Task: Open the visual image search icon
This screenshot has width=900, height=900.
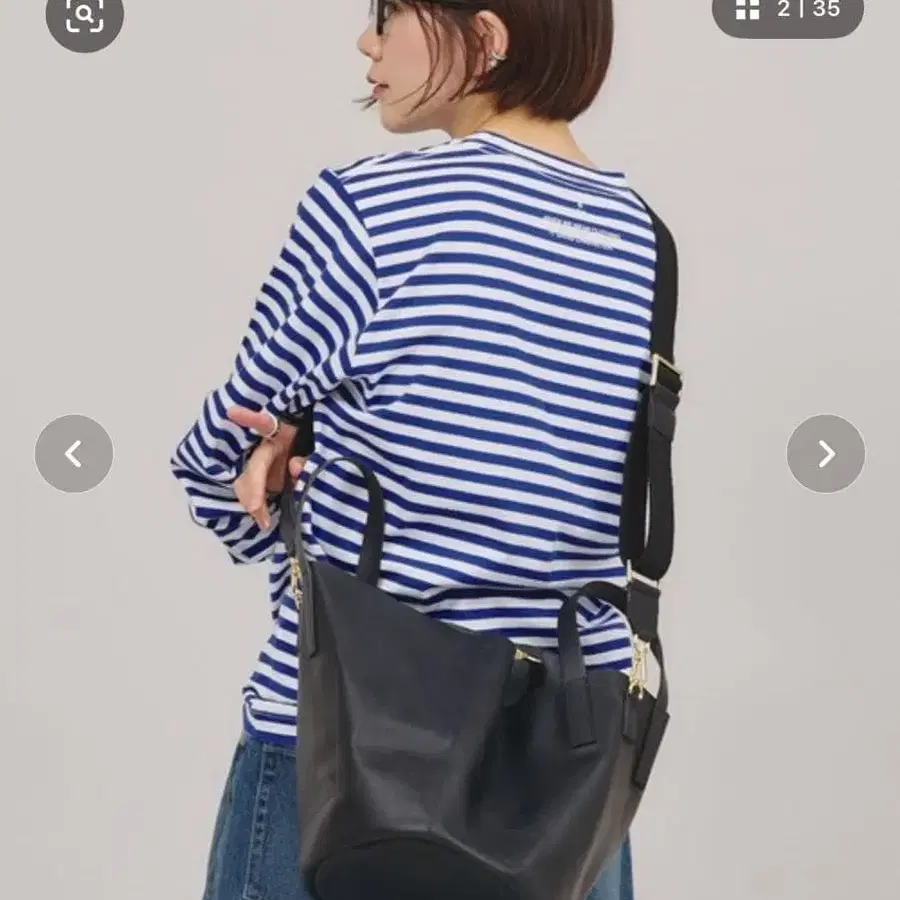Action: coord(84,15)
